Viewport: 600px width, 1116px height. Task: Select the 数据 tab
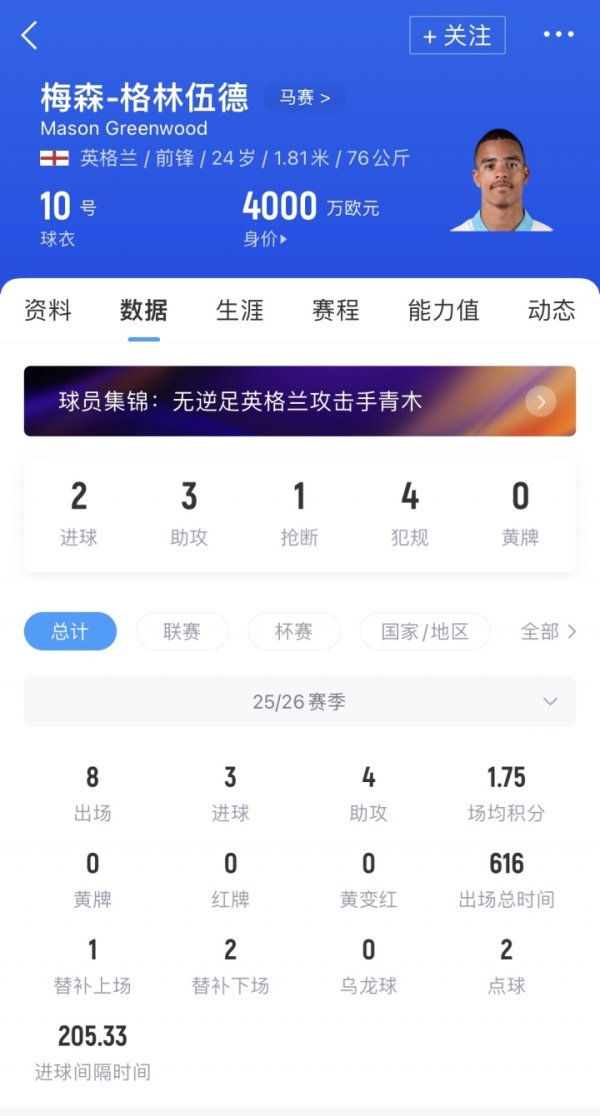click(144, 310)
